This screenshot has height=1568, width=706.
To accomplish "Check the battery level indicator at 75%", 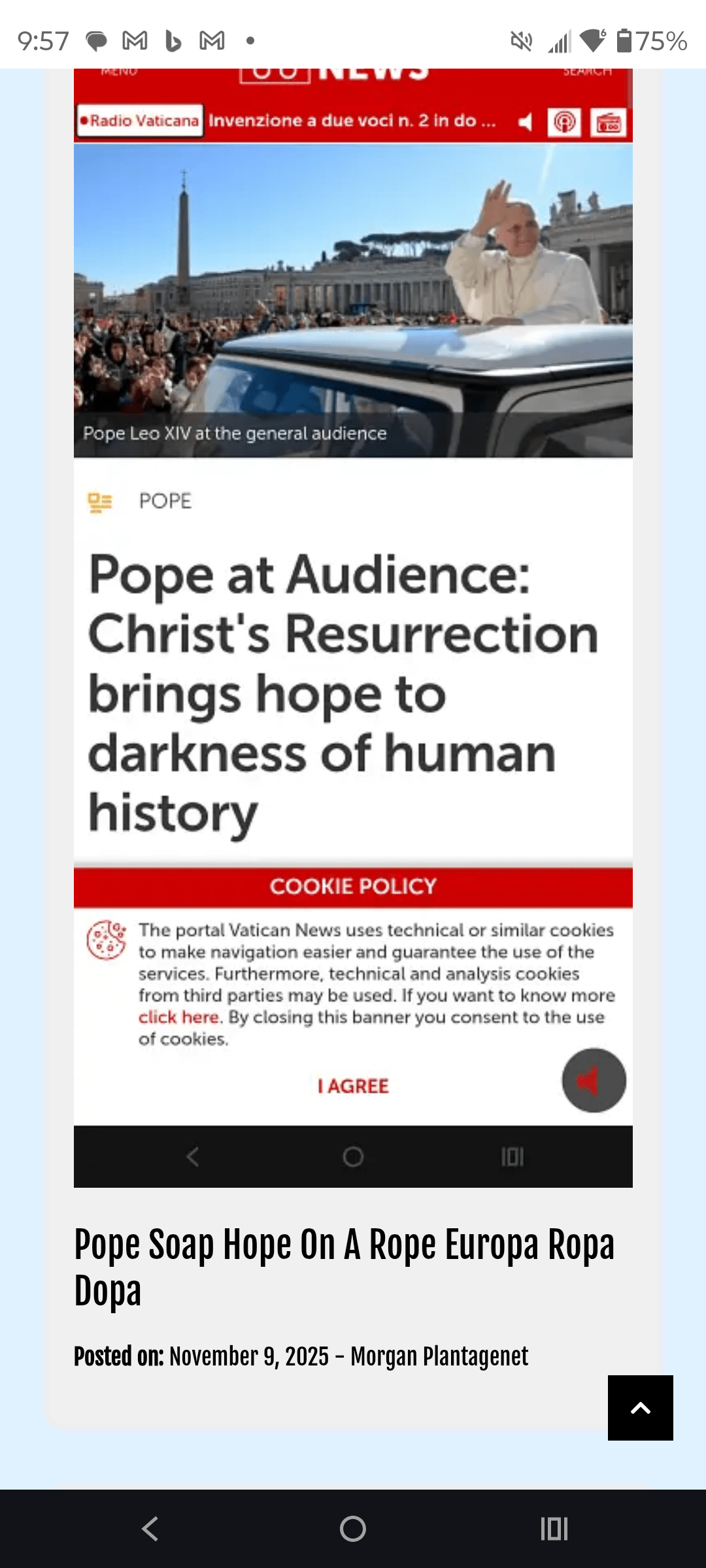I will coord(647,41).
